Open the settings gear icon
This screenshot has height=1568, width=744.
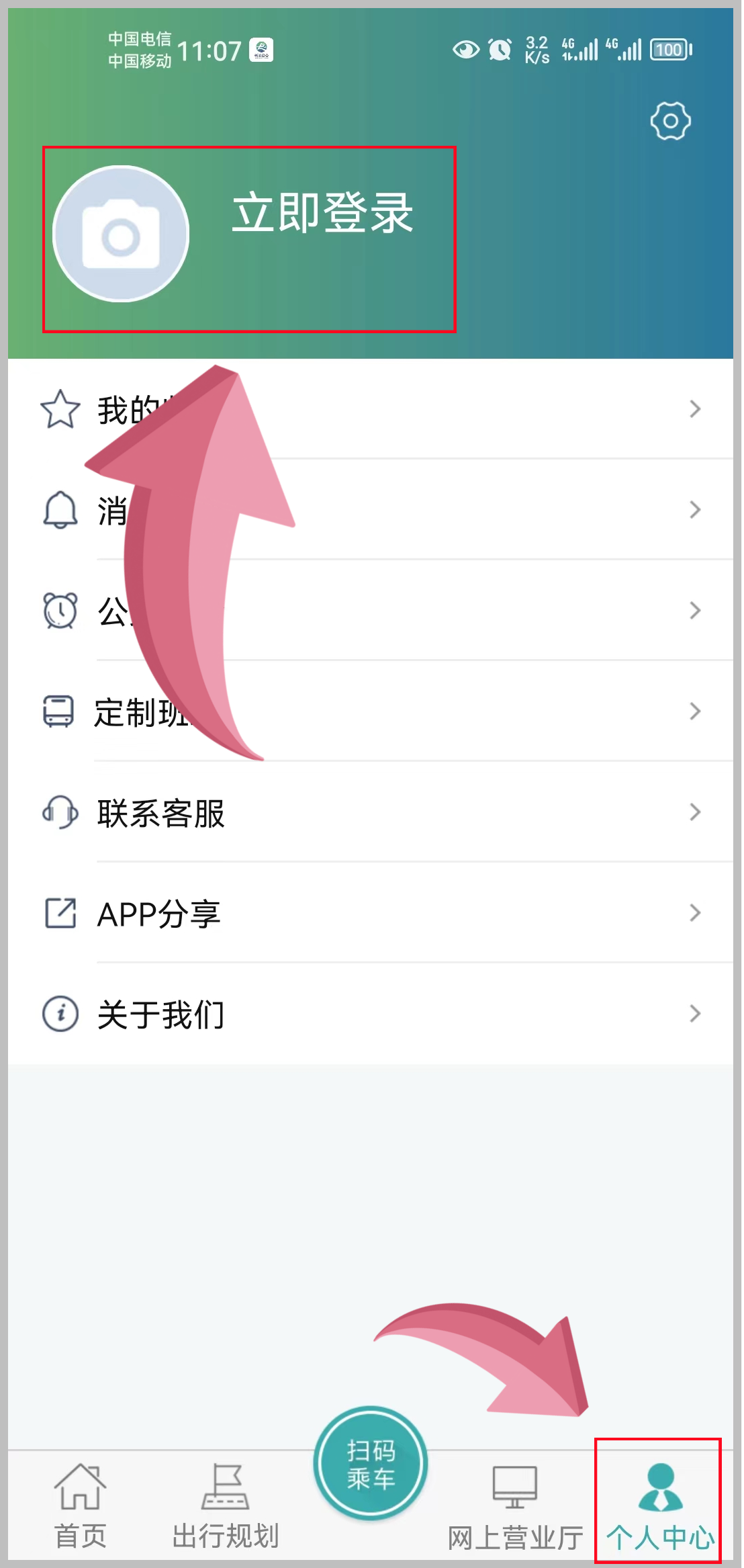[670, 122]
